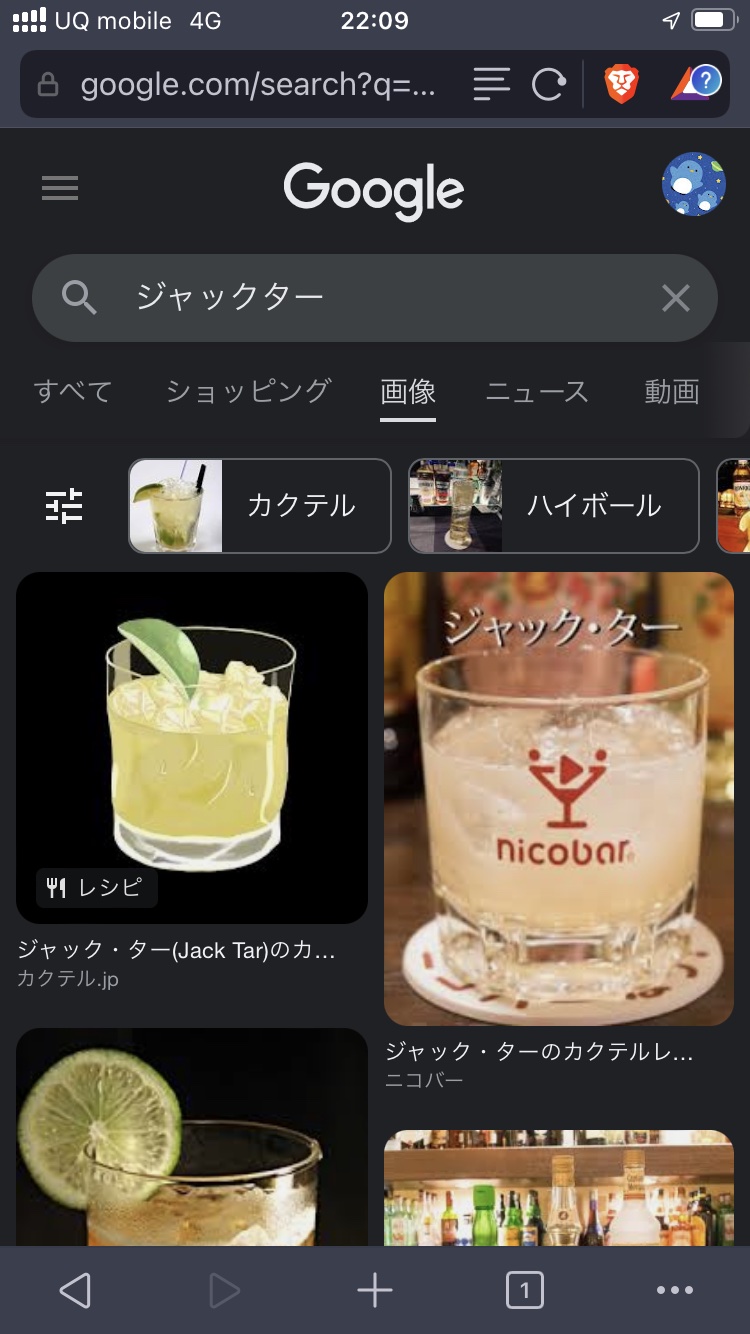Screen dimensions: 750x1334
Task: Open the Google hamburger menu
Action: click(60, 188)
